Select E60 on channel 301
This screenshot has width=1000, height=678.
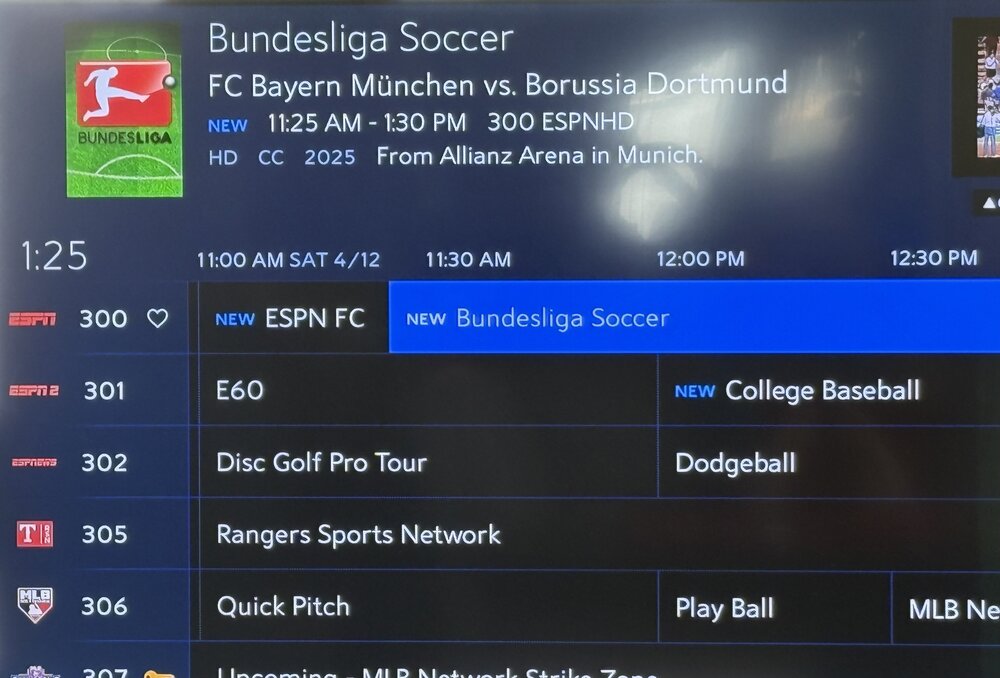425,390
